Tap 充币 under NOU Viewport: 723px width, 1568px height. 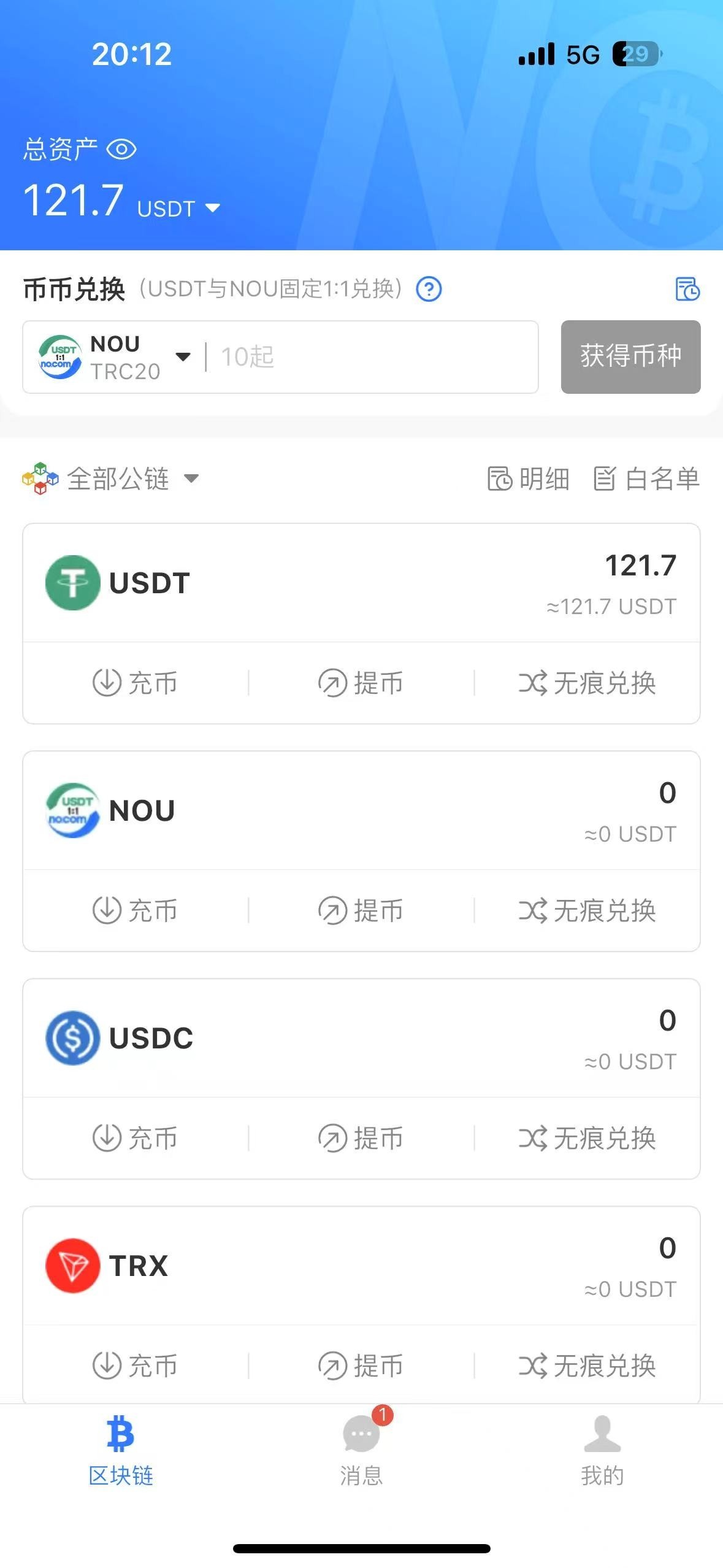click(x=135, y=910)
